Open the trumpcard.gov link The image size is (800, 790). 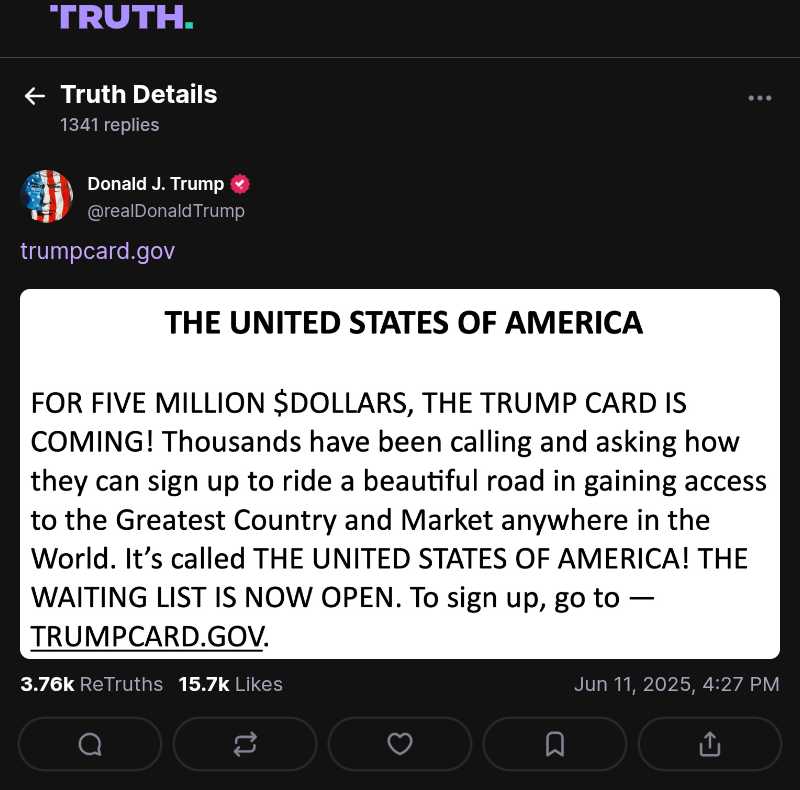(97, 250)
